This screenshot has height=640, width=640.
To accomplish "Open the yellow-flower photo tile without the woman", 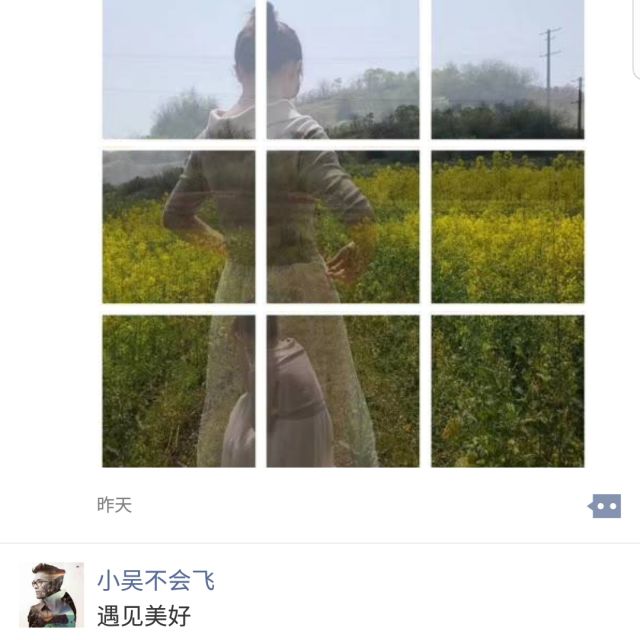I will click(508, 227).
